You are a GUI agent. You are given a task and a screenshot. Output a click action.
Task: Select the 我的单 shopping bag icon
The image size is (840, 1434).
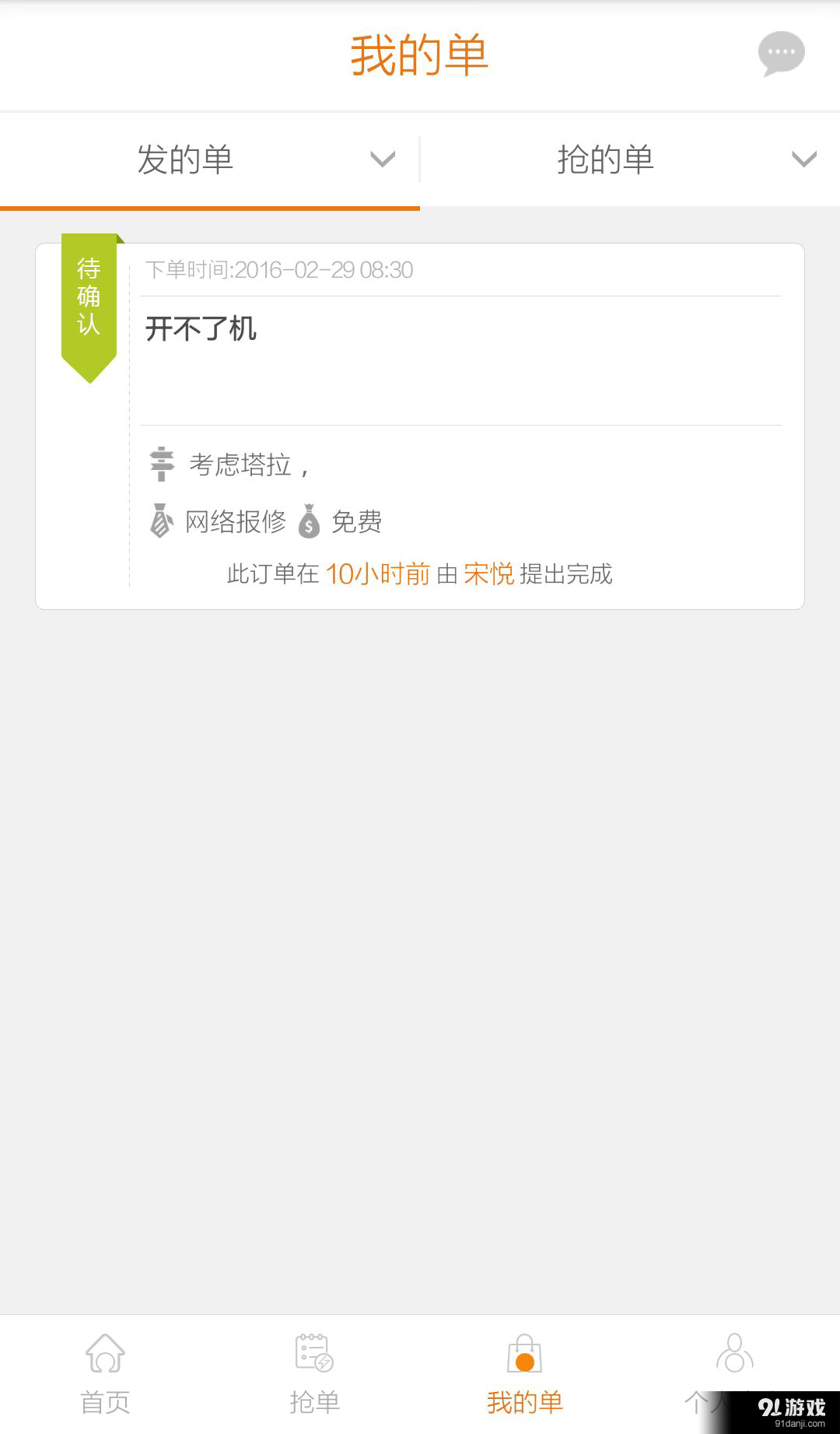[x=525, y=1352]
